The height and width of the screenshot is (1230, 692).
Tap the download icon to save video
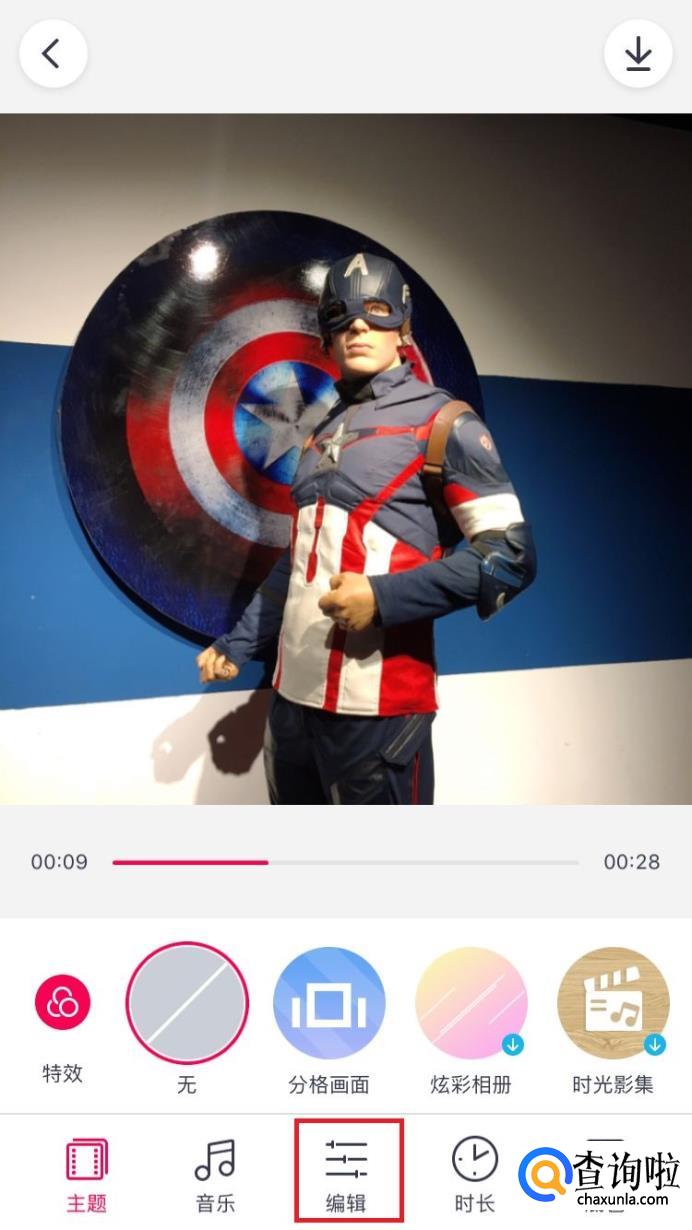pos(638,54)
